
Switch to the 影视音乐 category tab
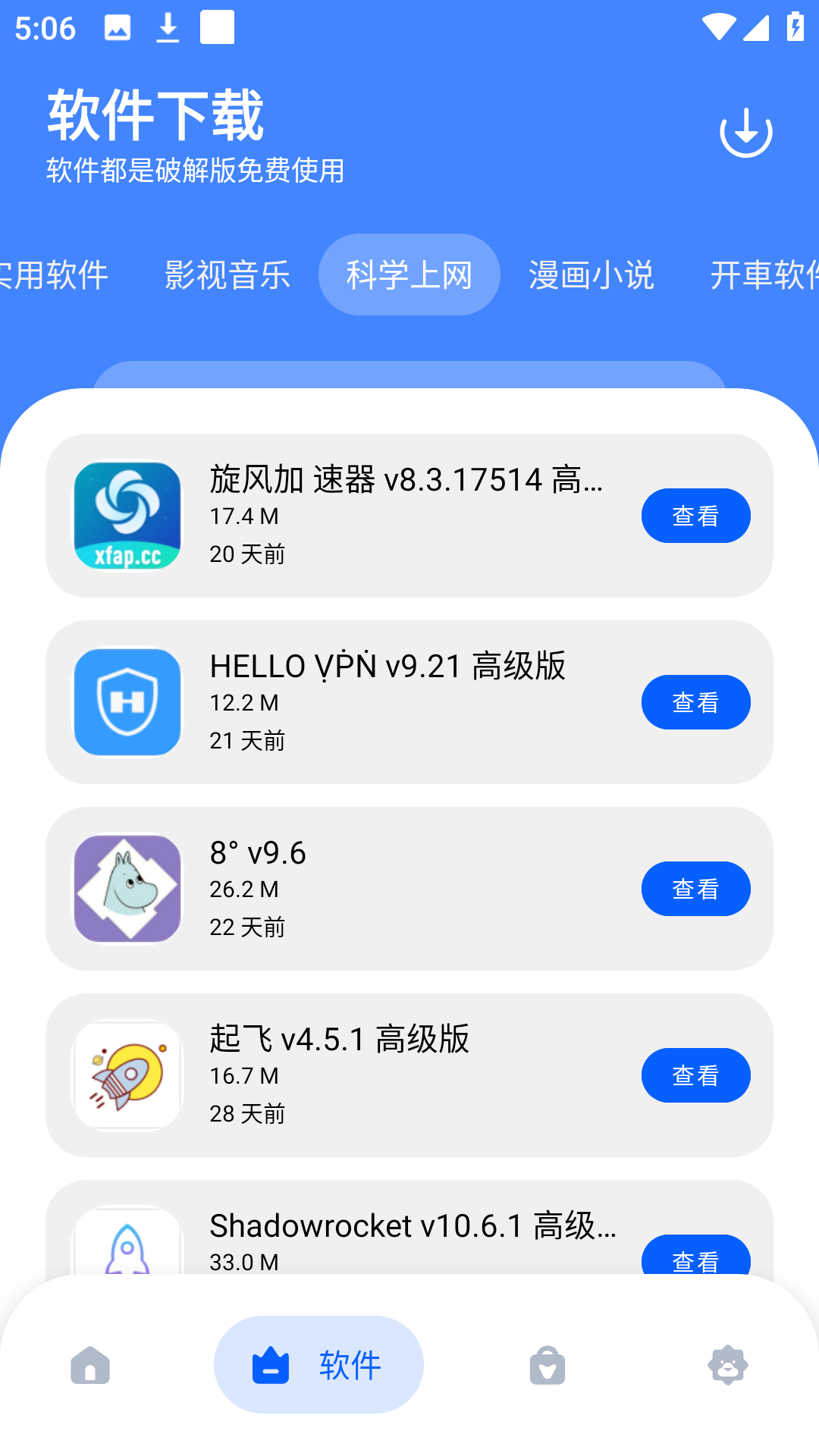[x=227, y=275]
